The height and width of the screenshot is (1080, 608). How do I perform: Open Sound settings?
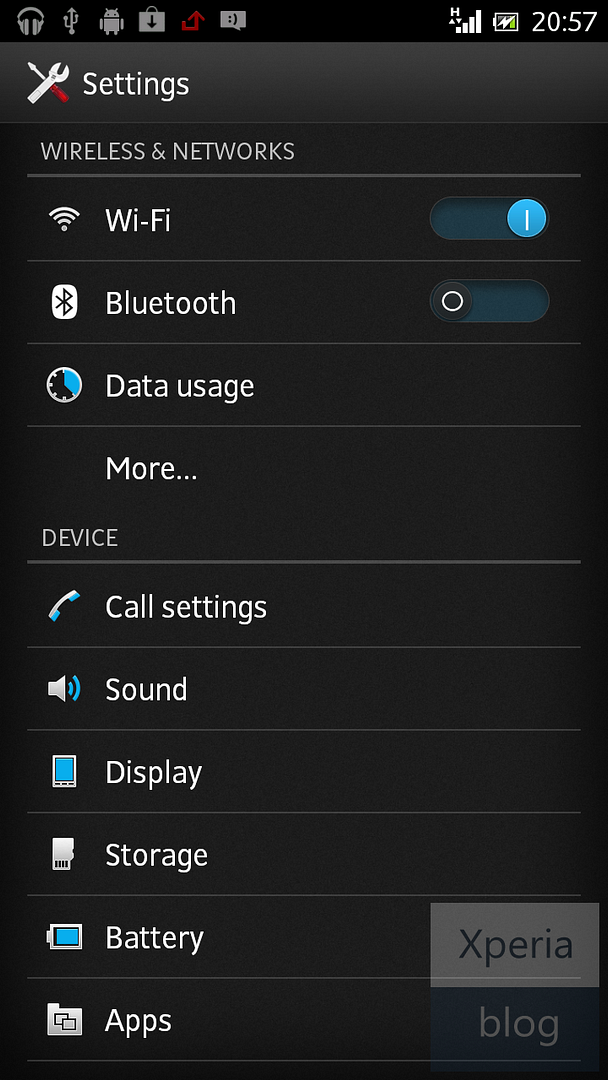pyautogui.click(x=304, y=689)
